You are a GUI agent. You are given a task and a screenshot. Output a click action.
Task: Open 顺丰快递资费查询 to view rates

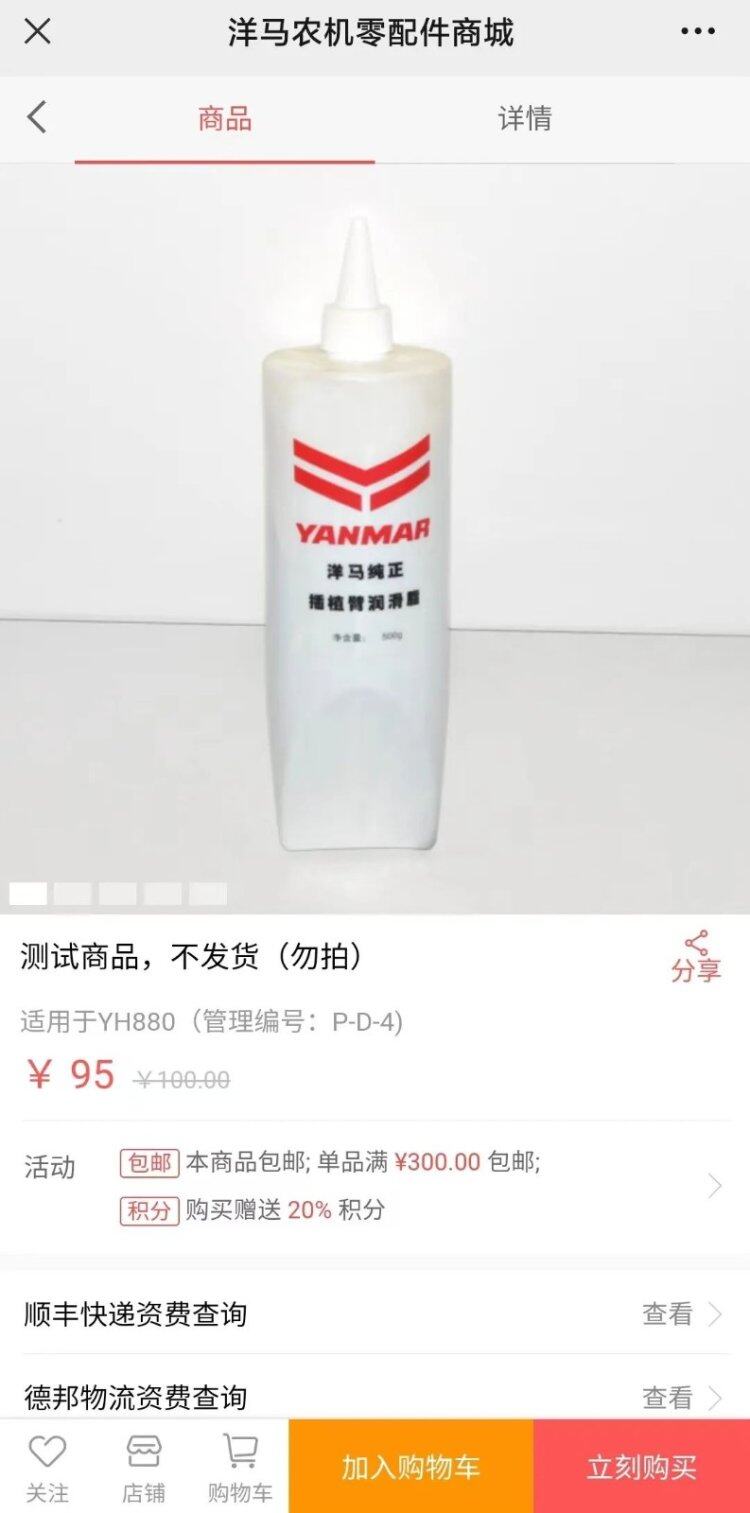pyautogui.click(x=375, y=1314)
